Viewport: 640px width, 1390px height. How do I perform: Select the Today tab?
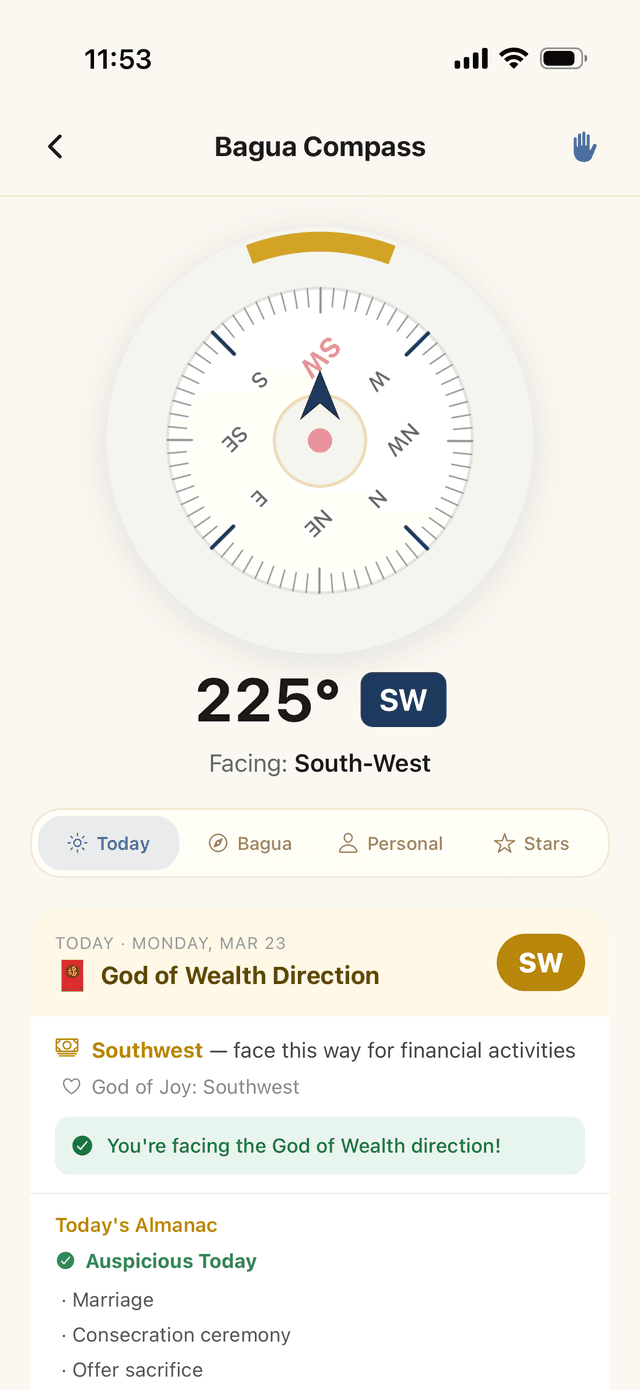coord(109,844)
